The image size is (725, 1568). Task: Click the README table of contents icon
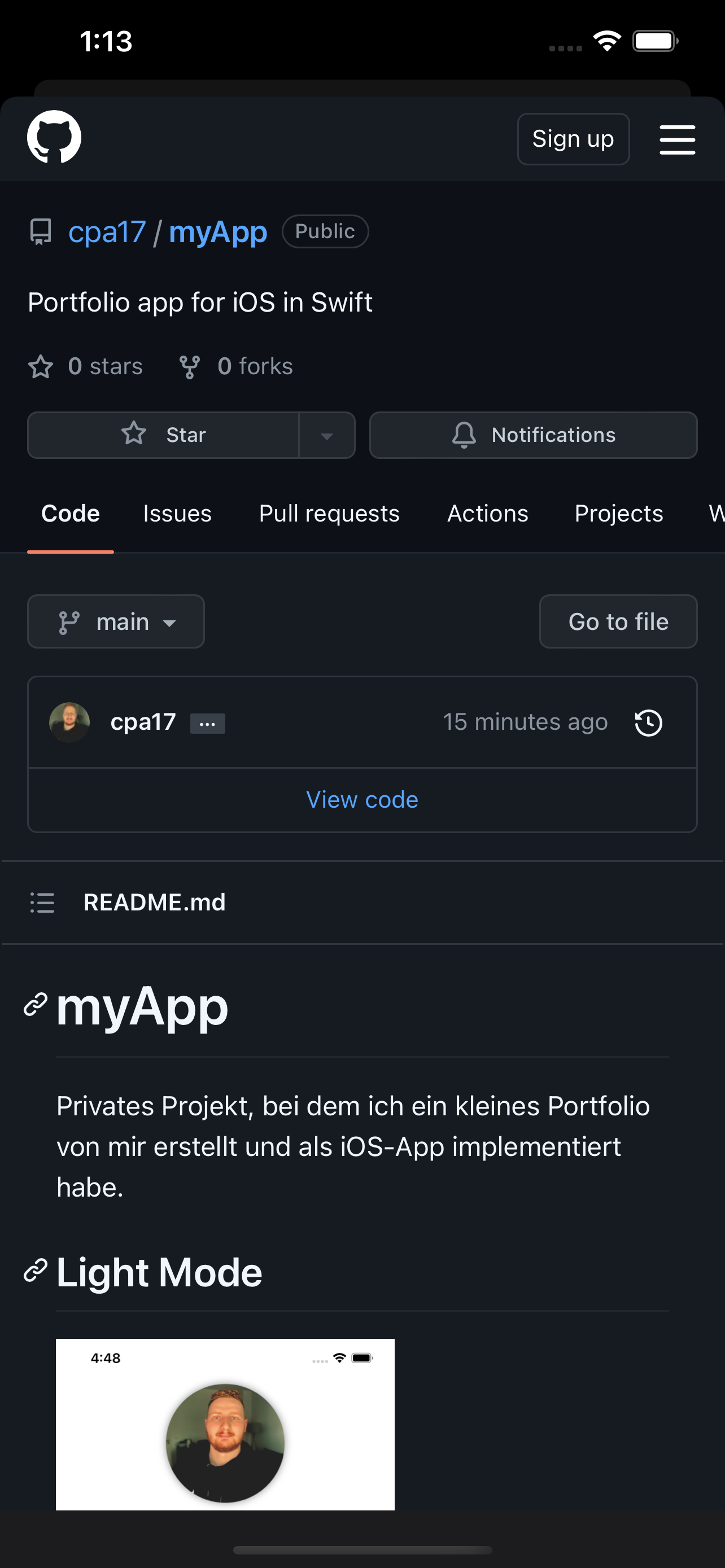pyautogui.click(x=42, y=903)
